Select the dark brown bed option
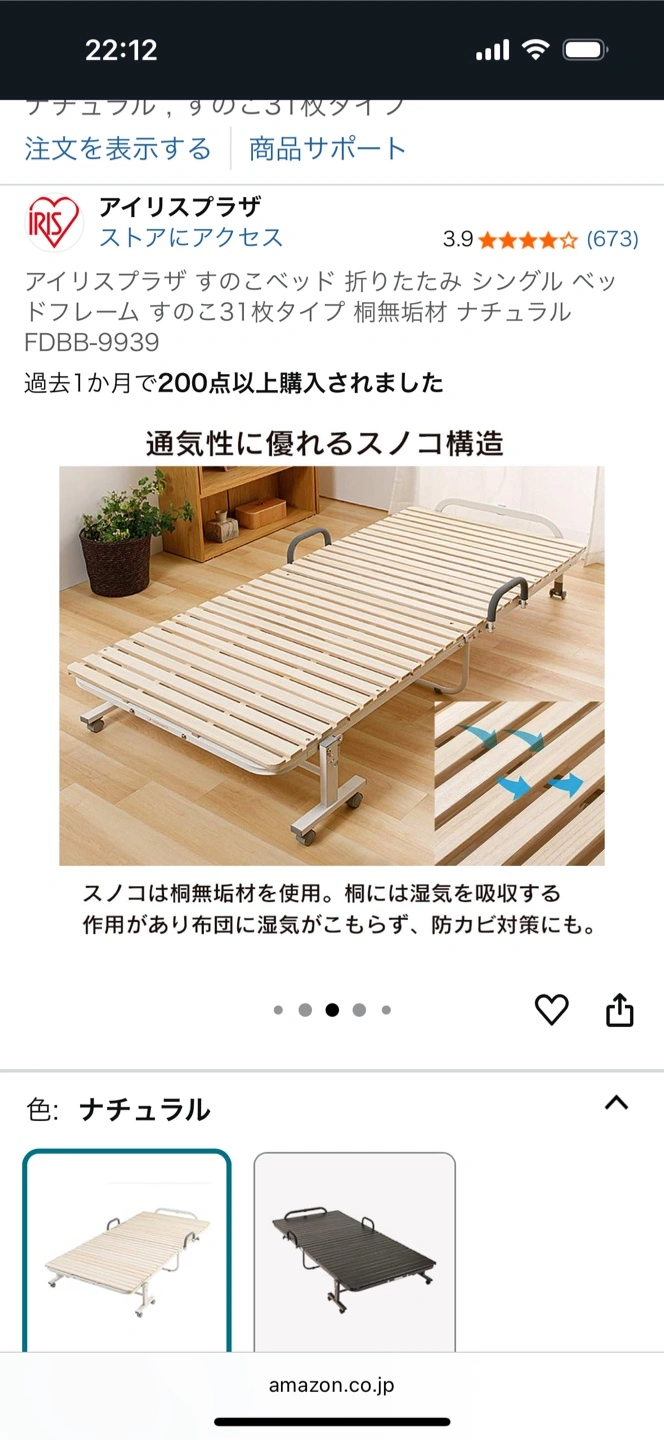The image size is (664, 1440). tap(354, 1252)
